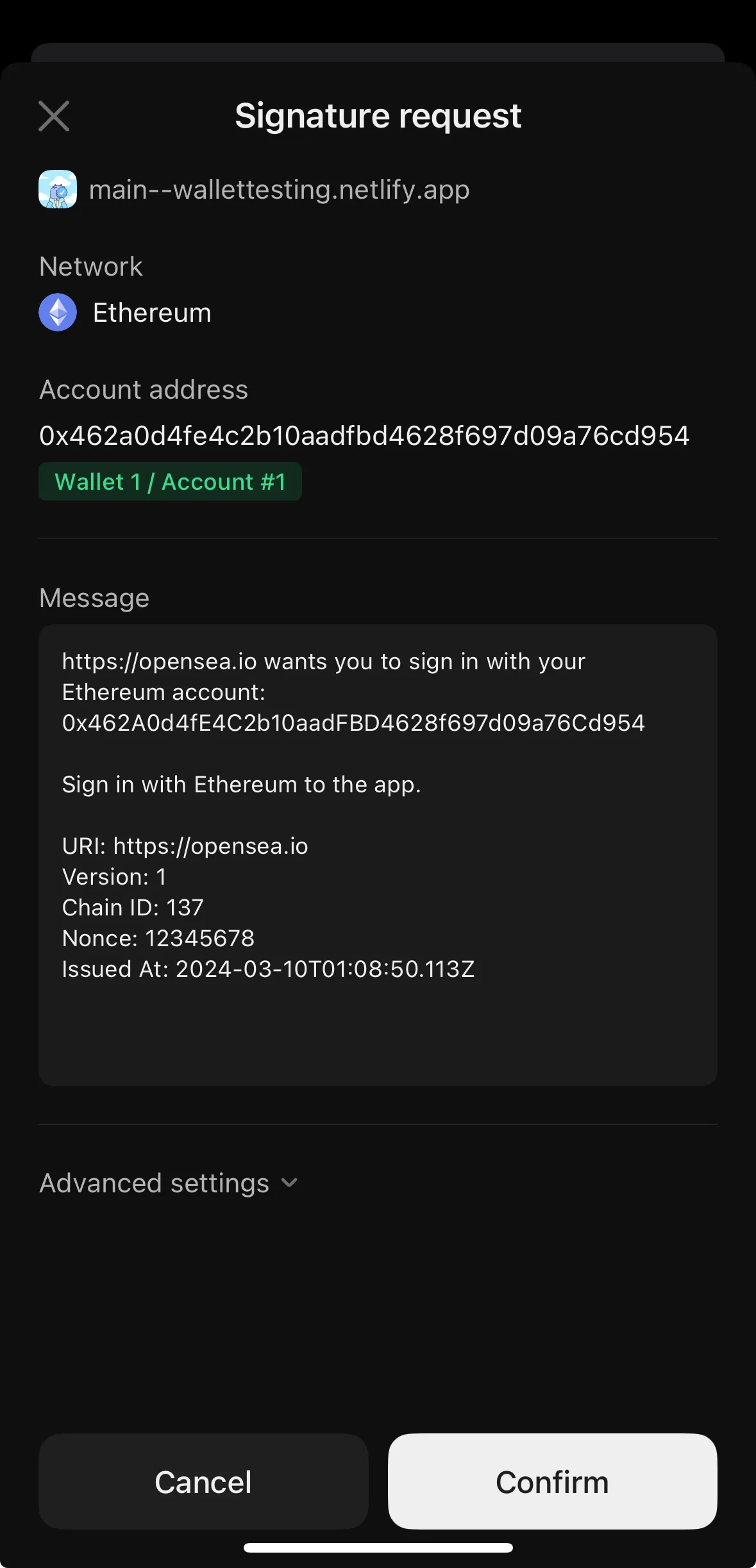Select the Ethereum network logo

click(x=58, y=313)
